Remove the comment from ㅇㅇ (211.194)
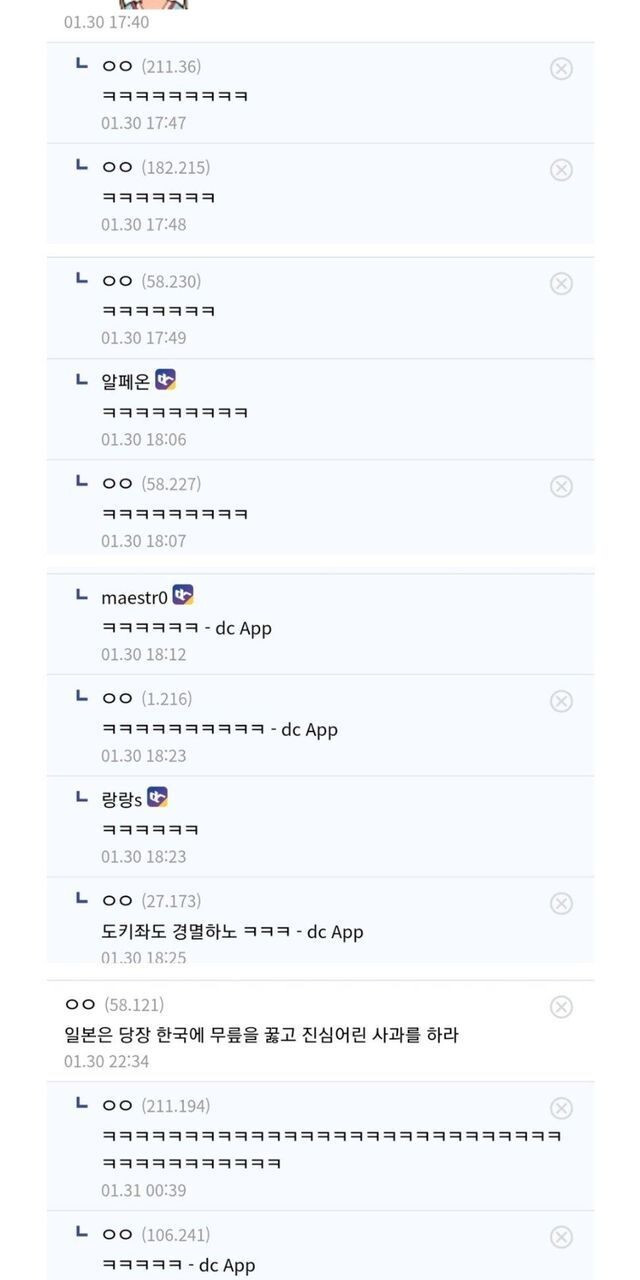Screen dimensions: 640x1280 click(x=561, y=1108)
